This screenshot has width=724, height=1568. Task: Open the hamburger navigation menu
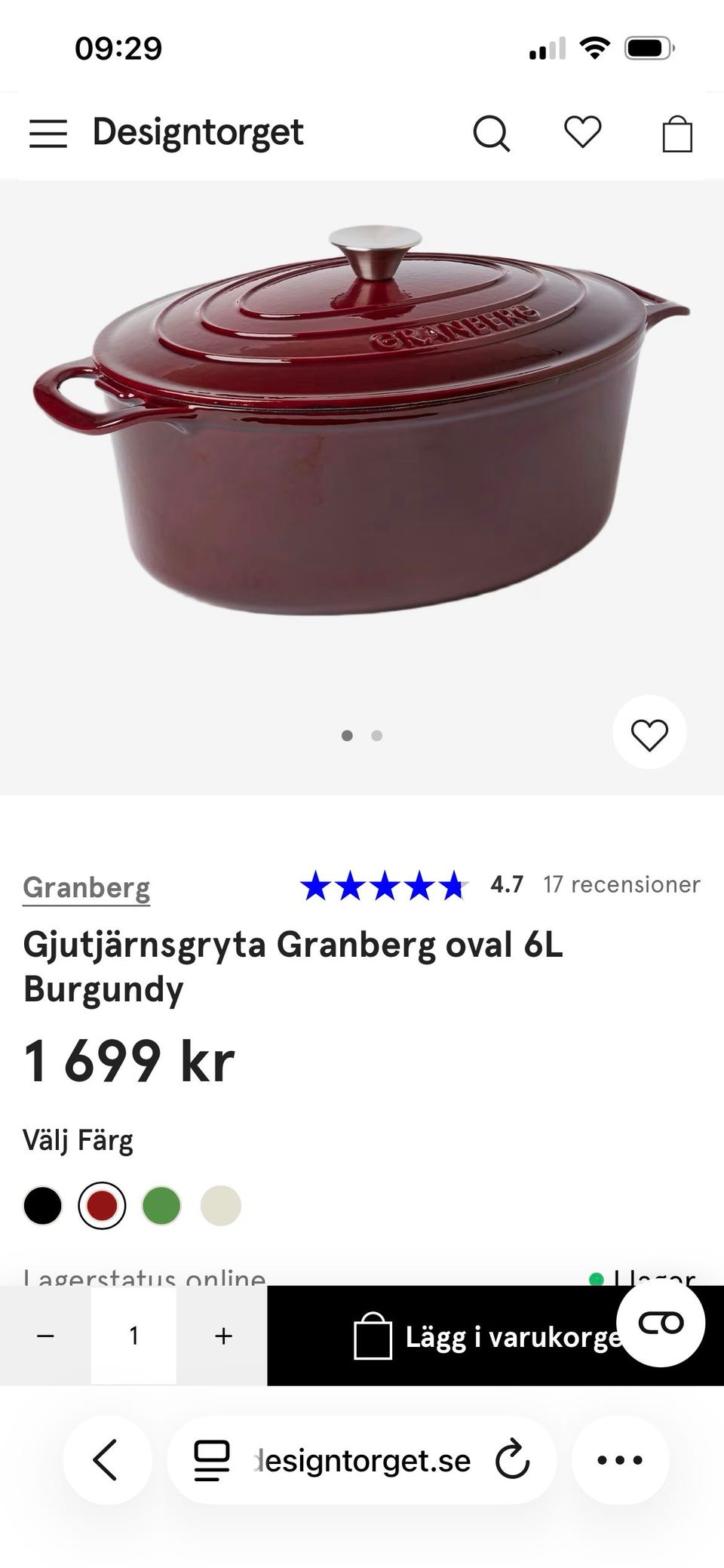(48, 134)
